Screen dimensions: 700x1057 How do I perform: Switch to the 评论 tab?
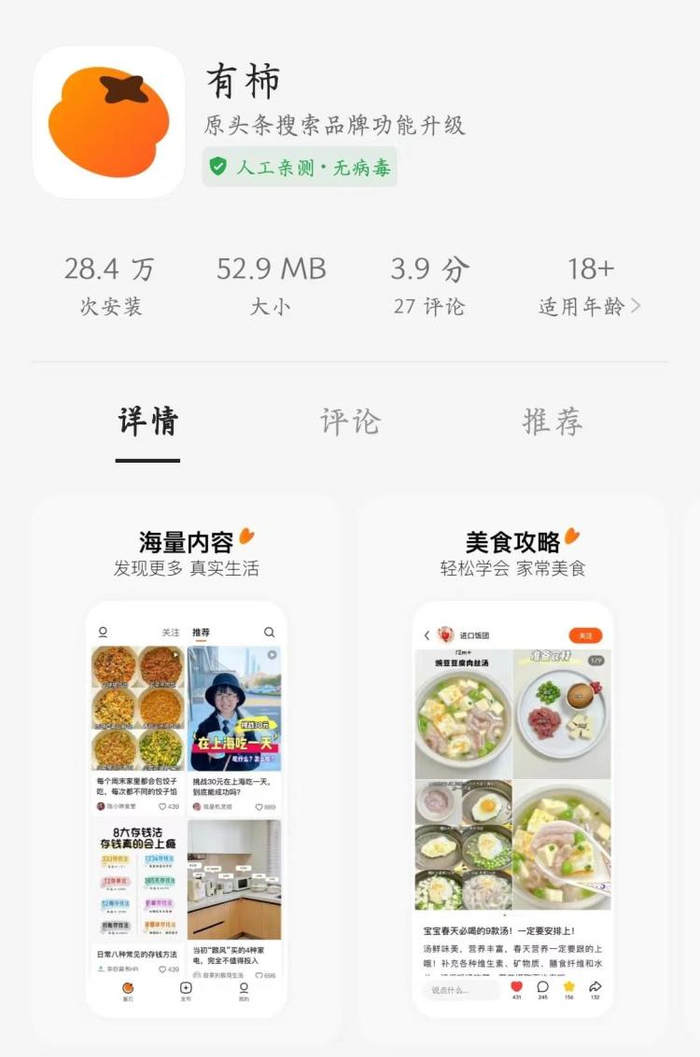[350, 422]
